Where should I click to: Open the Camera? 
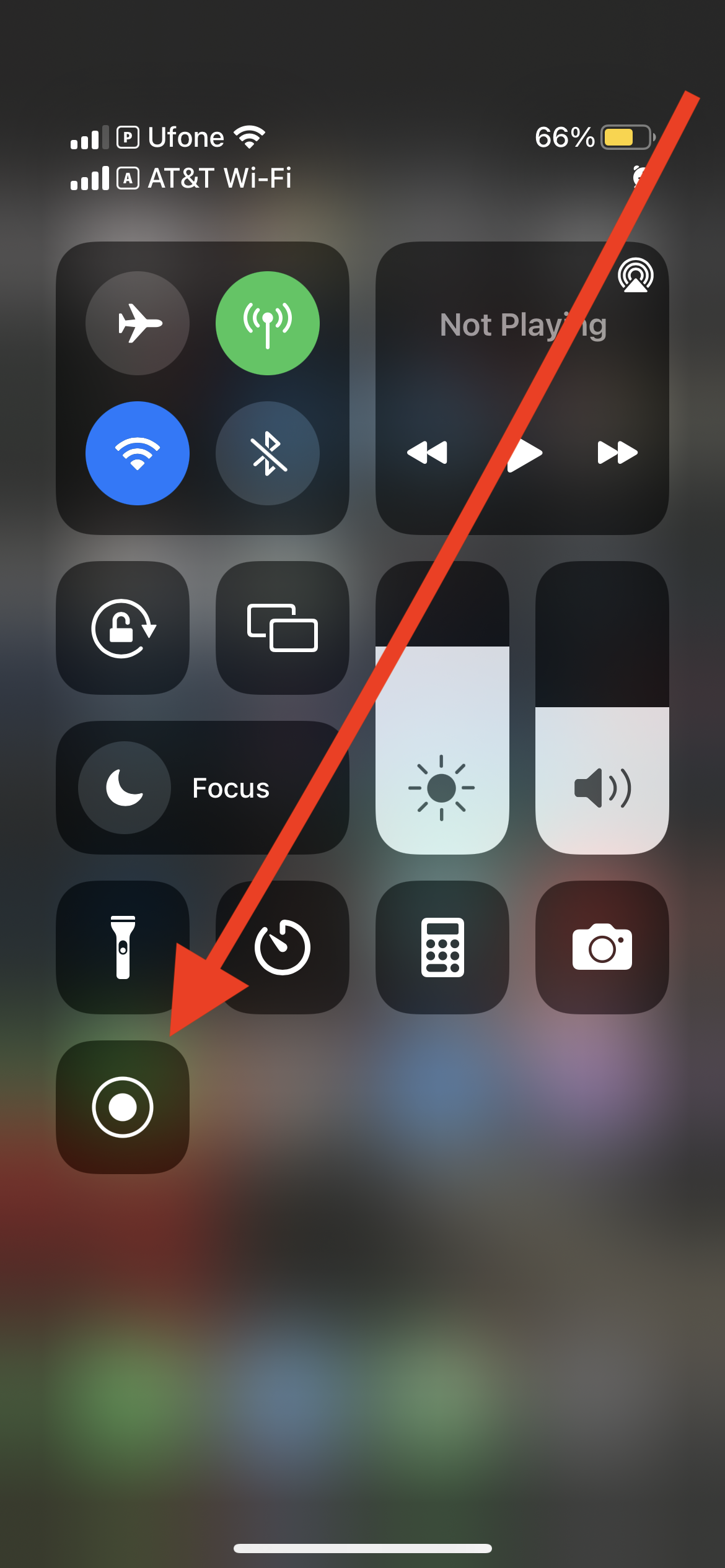click(602, 947)
